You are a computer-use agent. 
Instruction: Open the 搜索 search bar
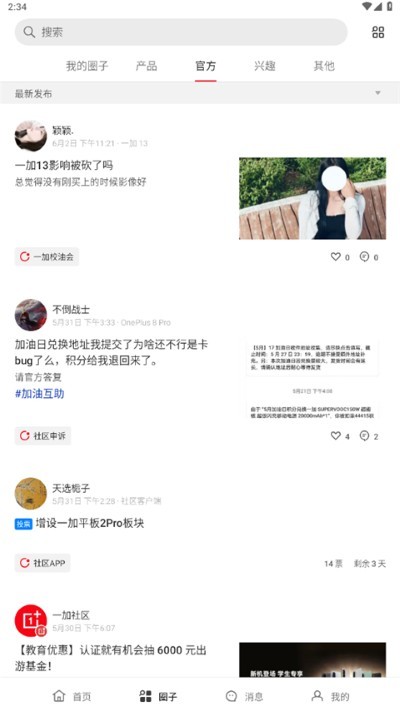pyautogui.click(x=181, y=32)
